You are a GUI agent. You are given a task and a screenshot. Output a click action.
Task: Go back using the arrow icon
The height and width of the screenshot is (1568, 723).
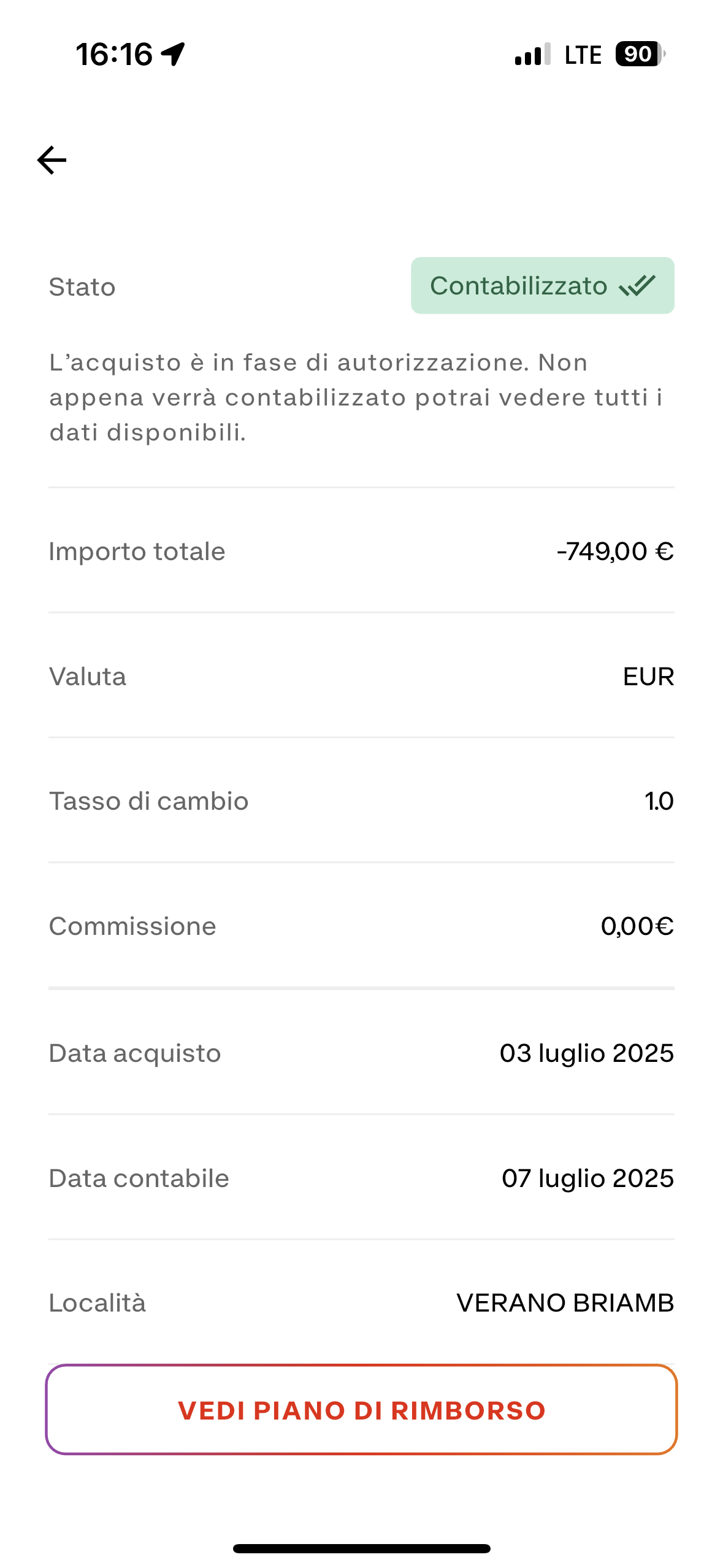52,160
